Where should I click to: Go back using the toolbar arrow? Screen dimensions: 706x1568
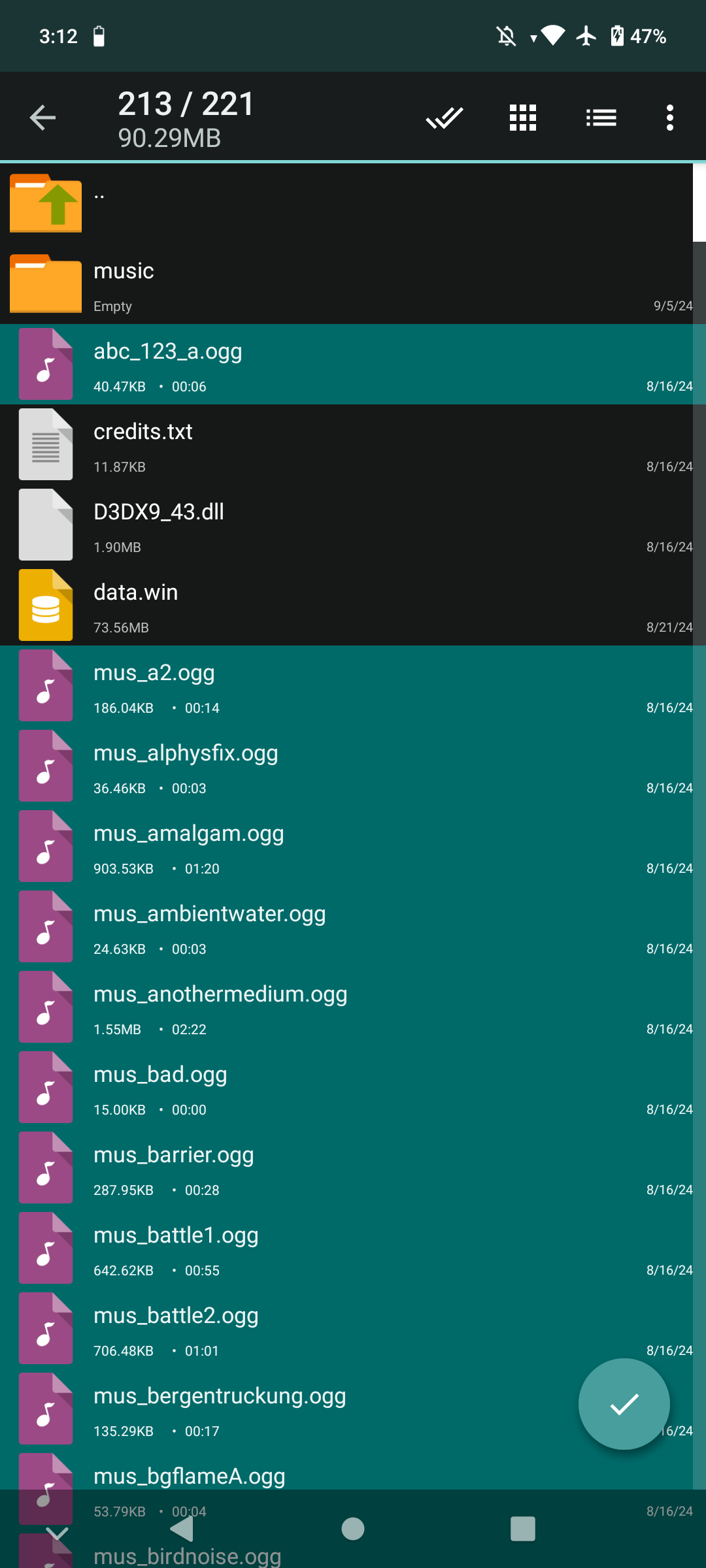click(x=43, y=118)
